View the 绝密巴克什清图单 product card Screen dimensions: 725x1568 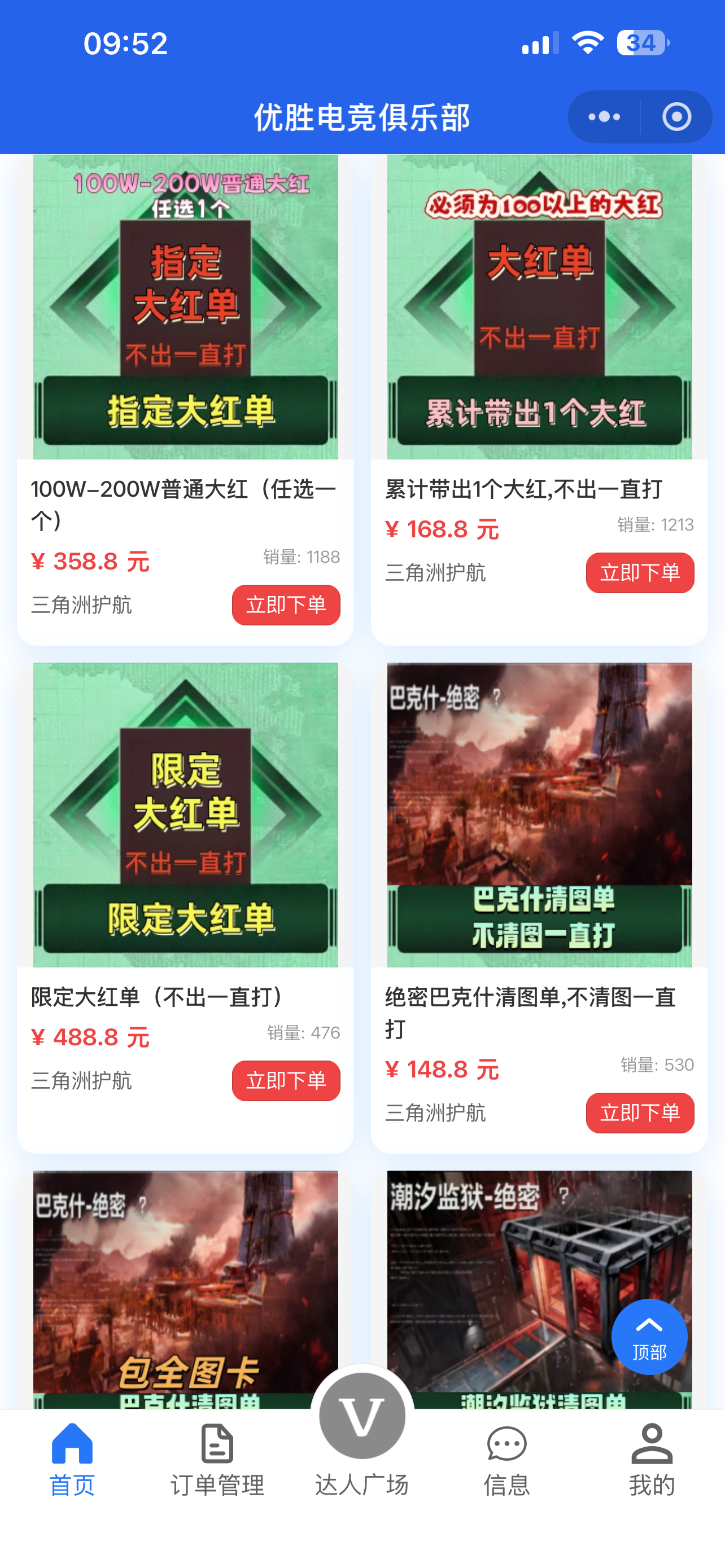tap(539, 816)
